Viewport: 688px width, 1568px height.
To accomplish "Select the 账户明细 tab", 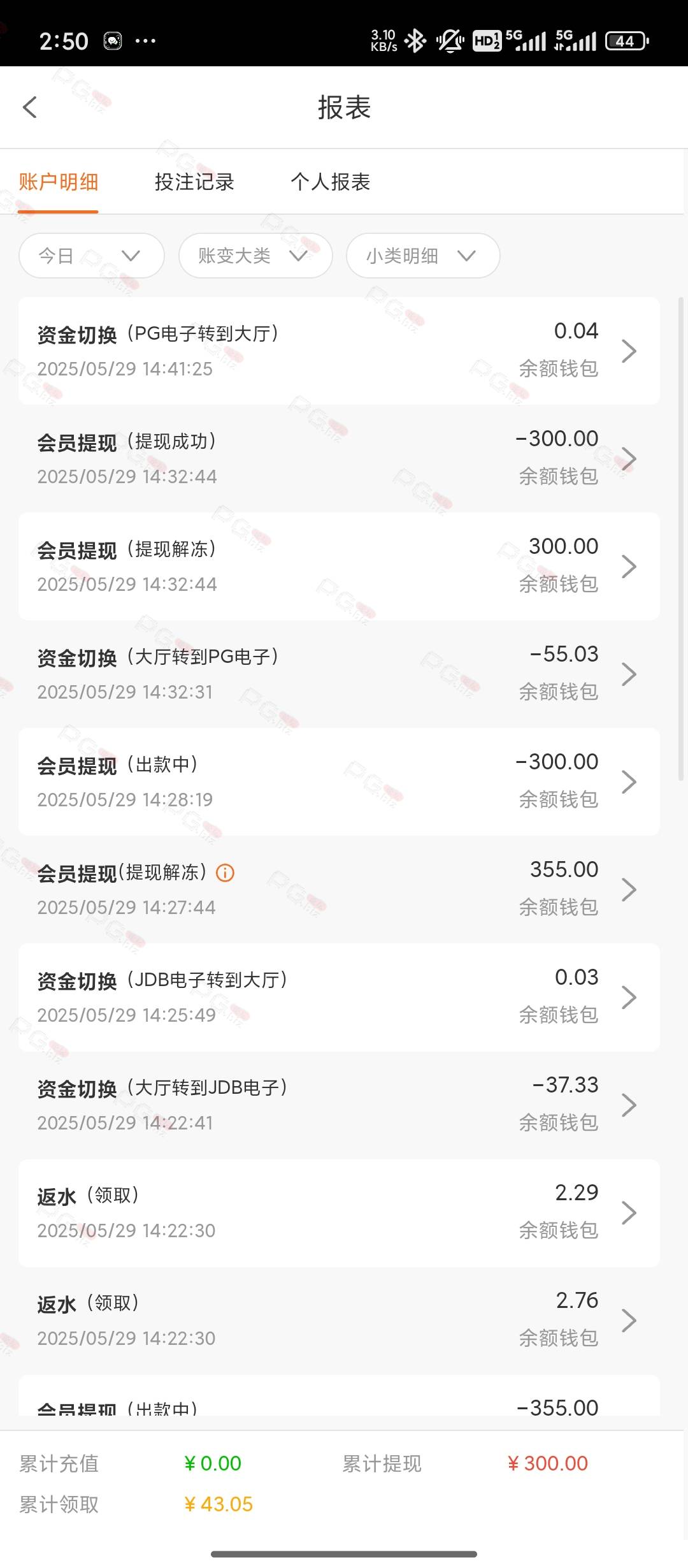I will pyautogui.click(x=59, y=182).
